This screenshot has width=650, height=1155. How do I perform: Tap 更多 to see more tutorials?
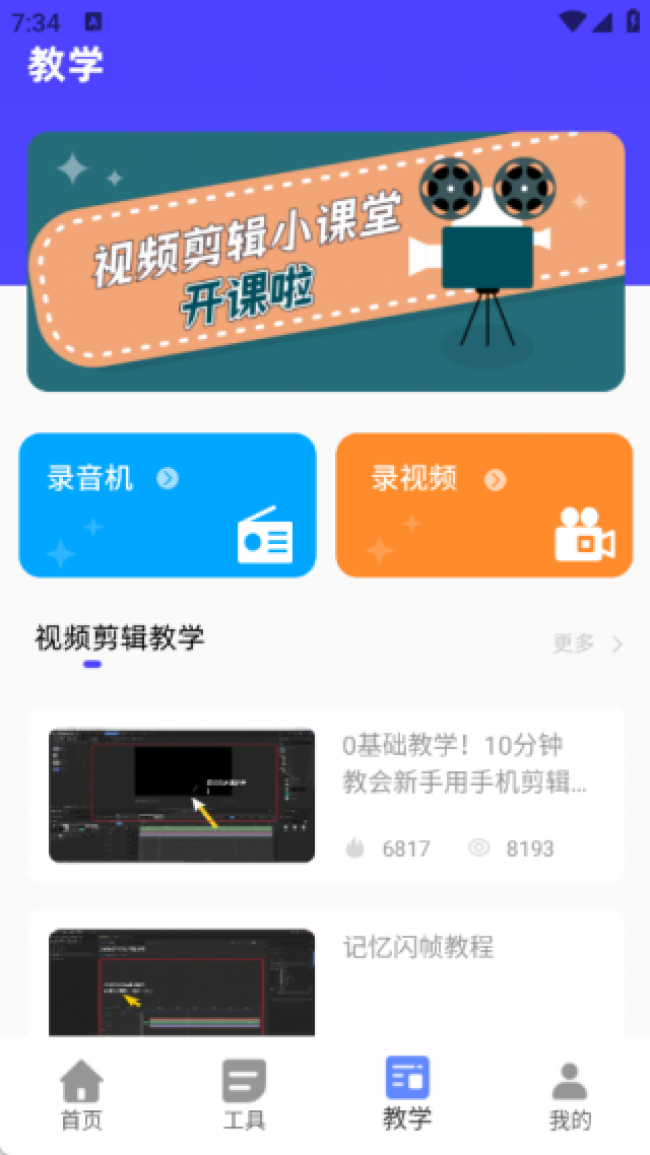[x=587, y=643]
